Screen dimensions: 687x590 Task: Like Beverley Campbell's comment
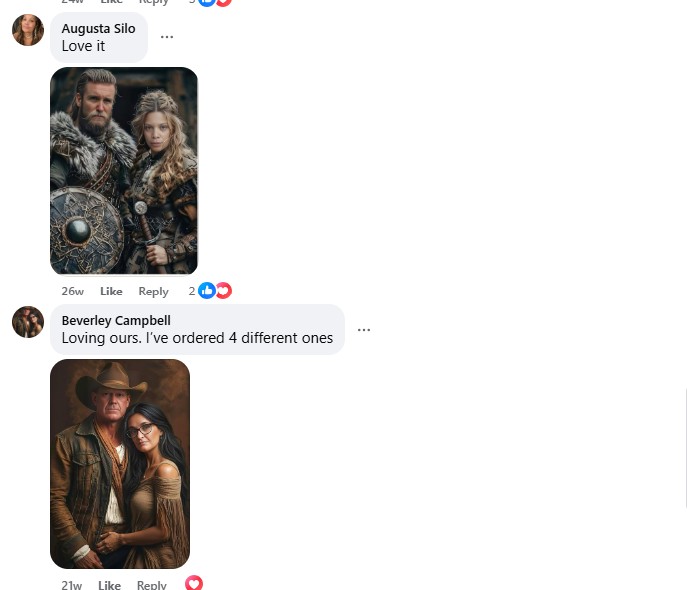109,585
